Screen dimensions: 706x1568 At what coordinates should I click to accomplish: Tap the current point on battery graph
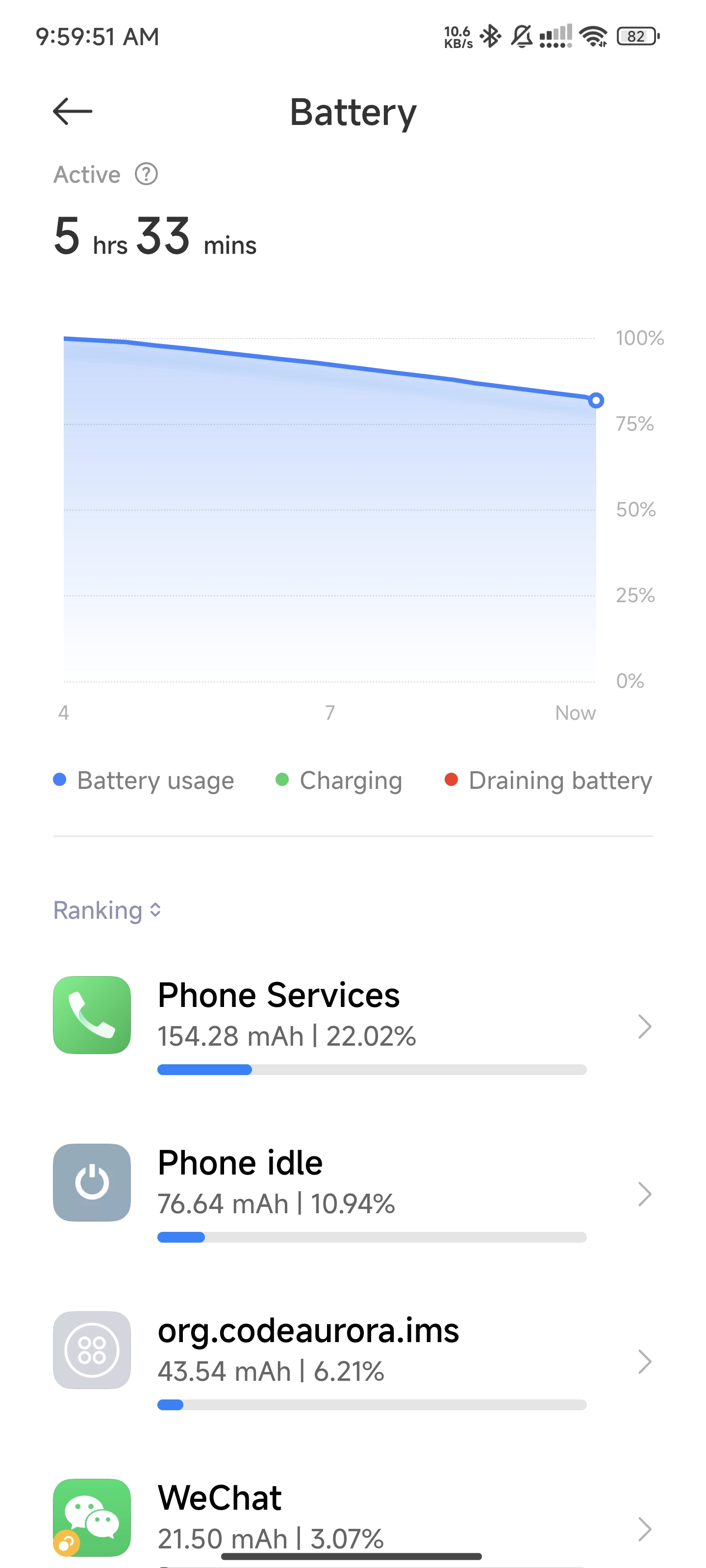click(596, 400)
